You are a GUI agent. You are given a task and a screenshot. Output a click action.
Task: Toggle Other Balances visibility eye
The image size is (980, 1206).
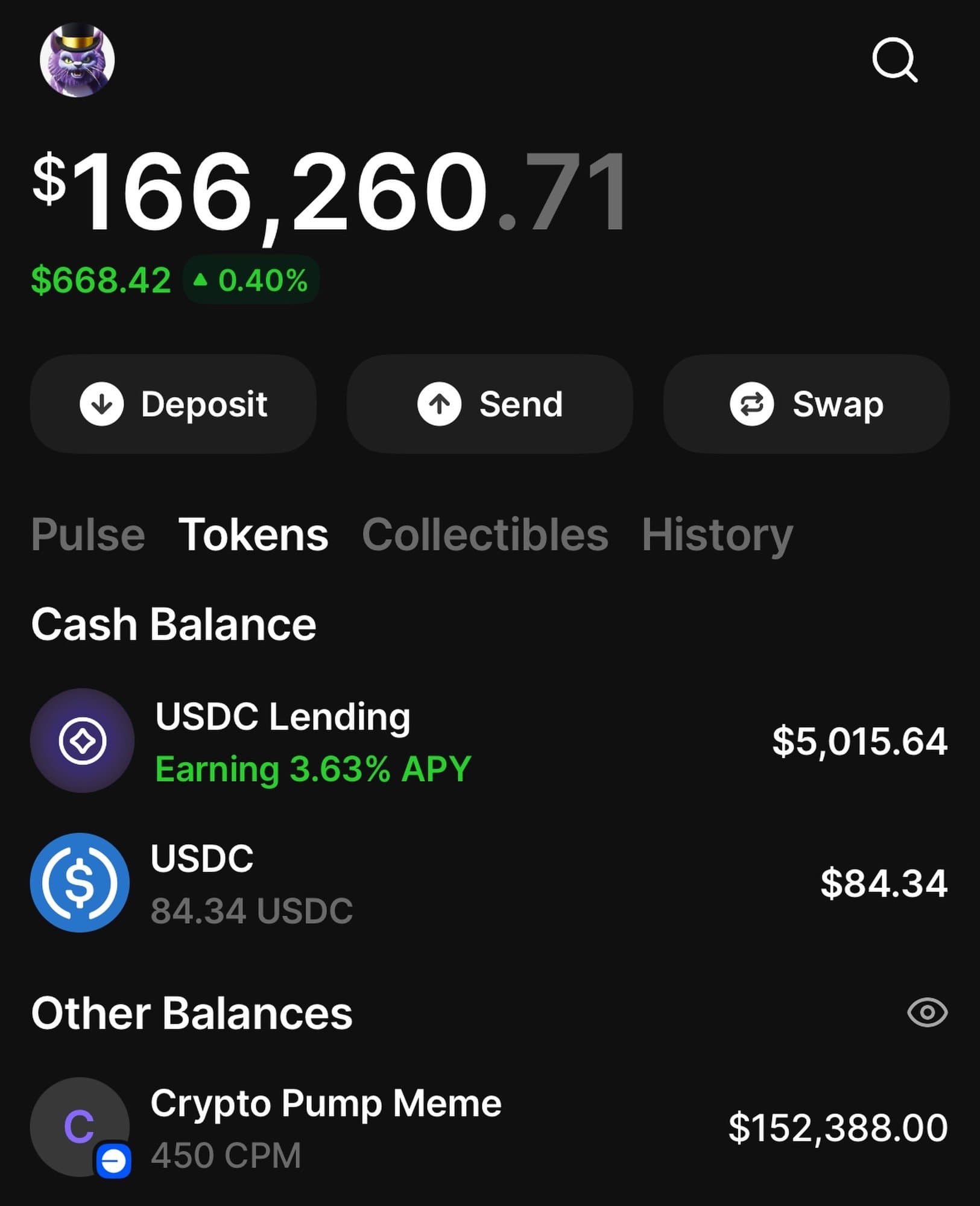(x=927, y=1012)
